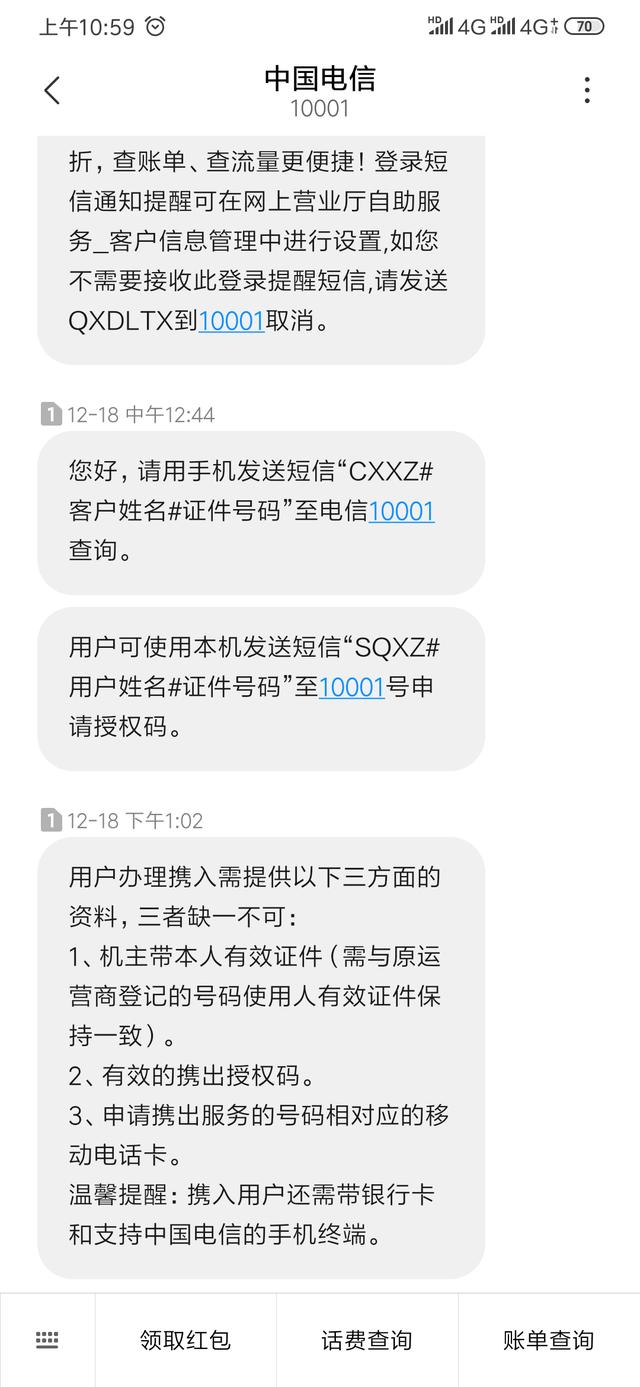Tap the 10001 link after QXDLTX

[x=231, y=321]
